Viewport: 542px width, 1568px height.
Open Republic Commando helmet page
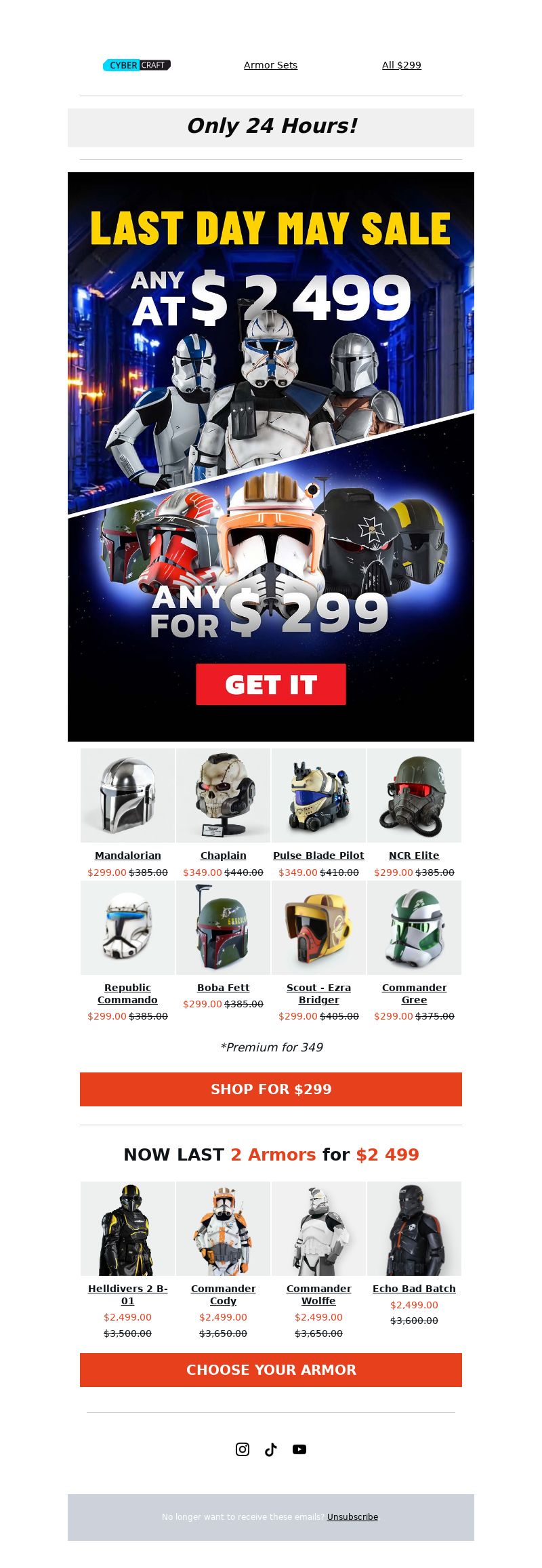127,993
